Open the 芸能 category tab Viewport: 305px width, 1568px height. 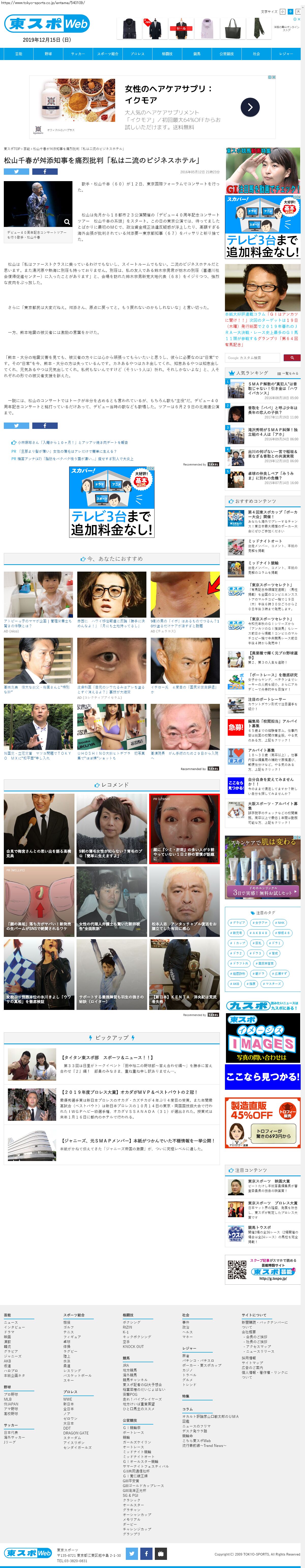[19, 54]
